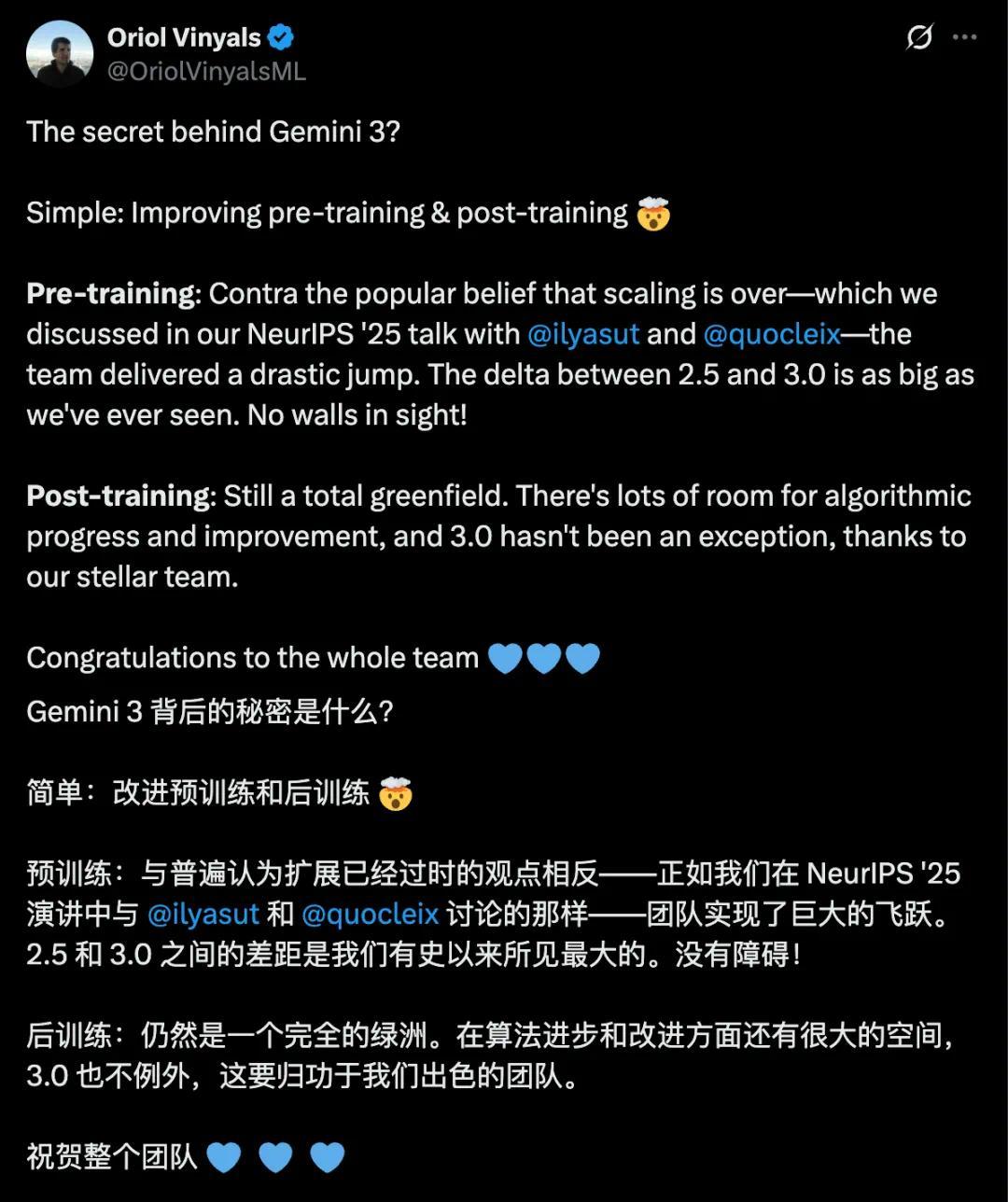Select the tweet text about Gemini 3 secret

coord(213,132)
